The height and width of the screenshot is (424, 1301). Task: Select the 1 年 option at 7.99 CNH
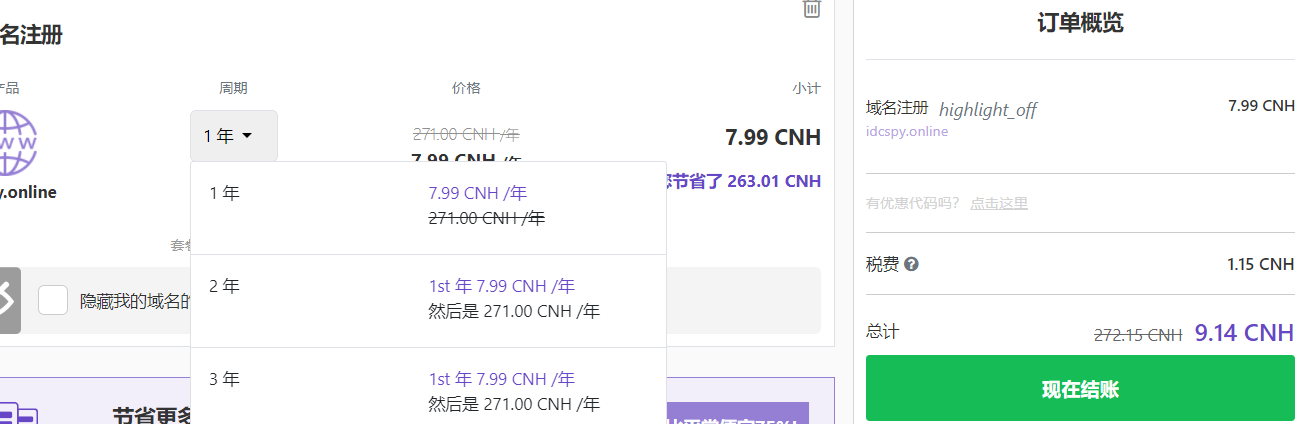click(427, 206)
